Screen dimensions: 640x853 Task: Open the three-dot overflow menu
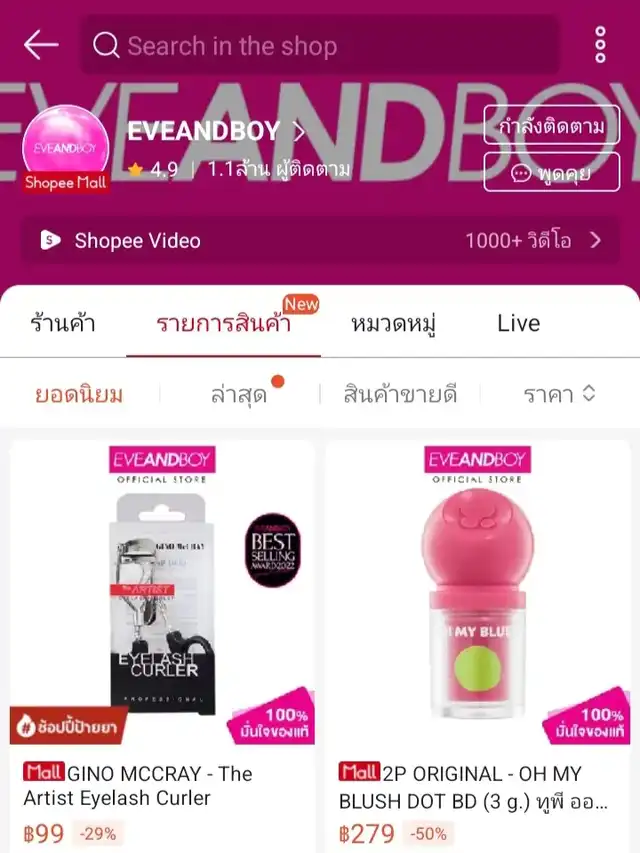coord(600,45)
